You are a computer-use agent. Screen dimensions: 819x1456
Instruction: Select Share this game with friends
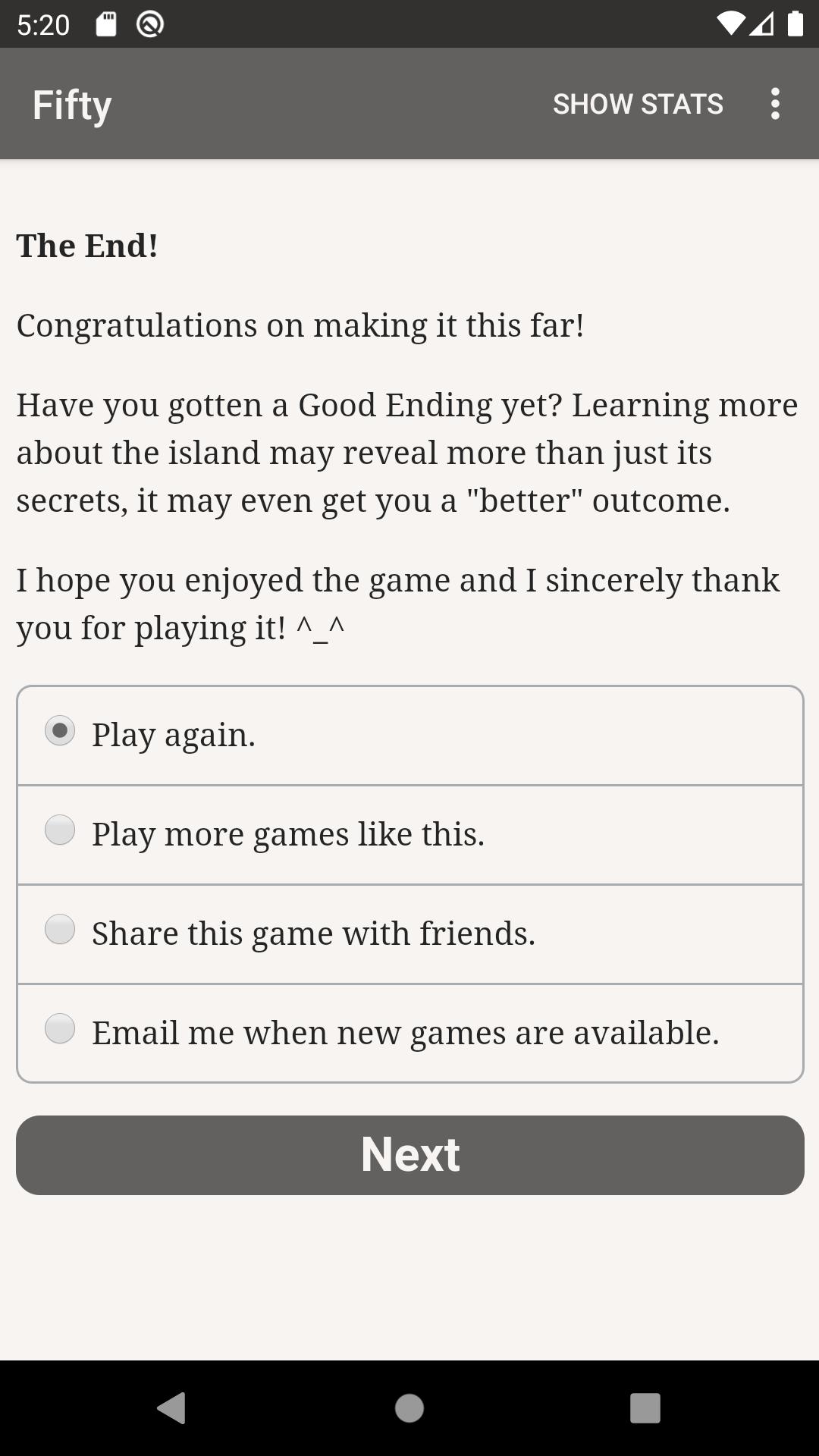[x=409, y=934]
